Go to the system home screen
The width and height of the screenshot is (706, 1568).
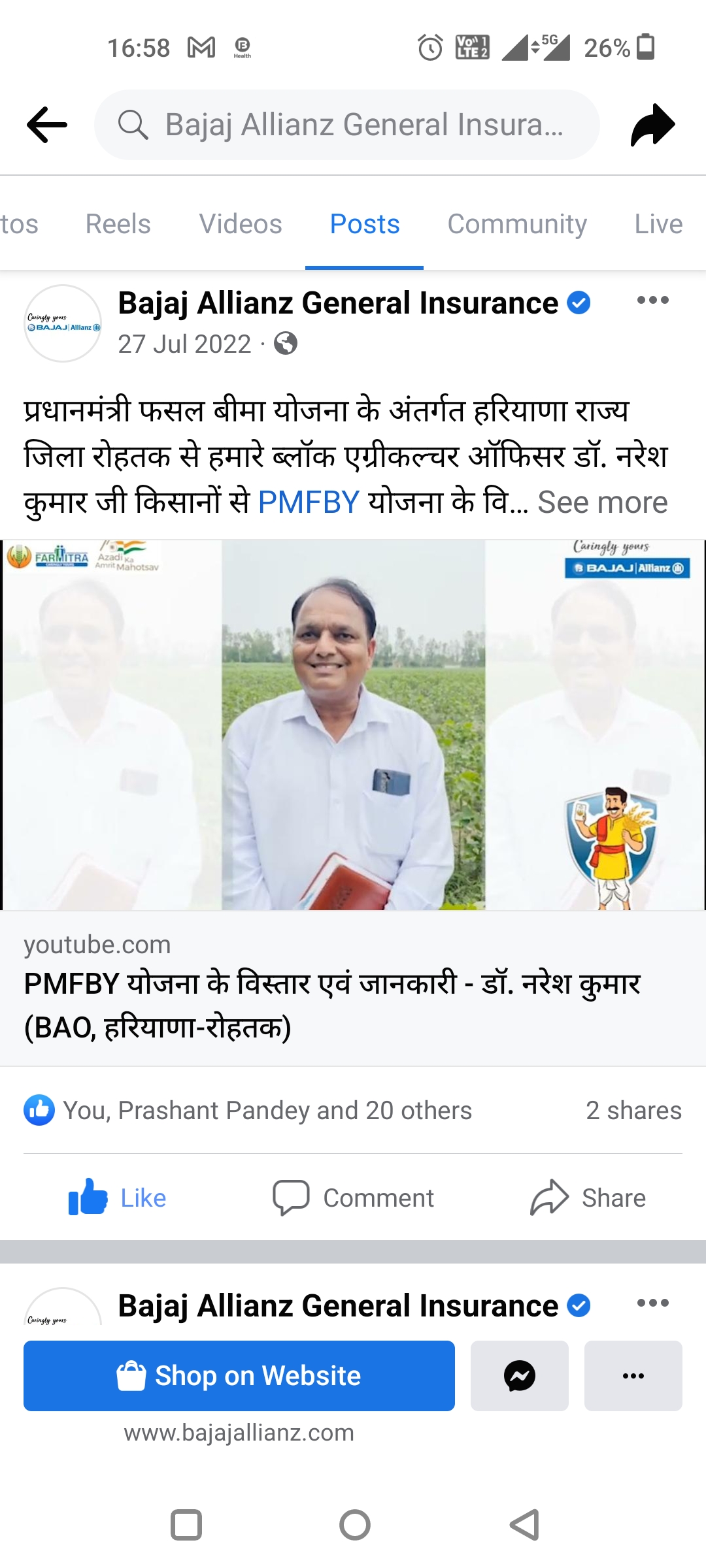pos(354,1525)
